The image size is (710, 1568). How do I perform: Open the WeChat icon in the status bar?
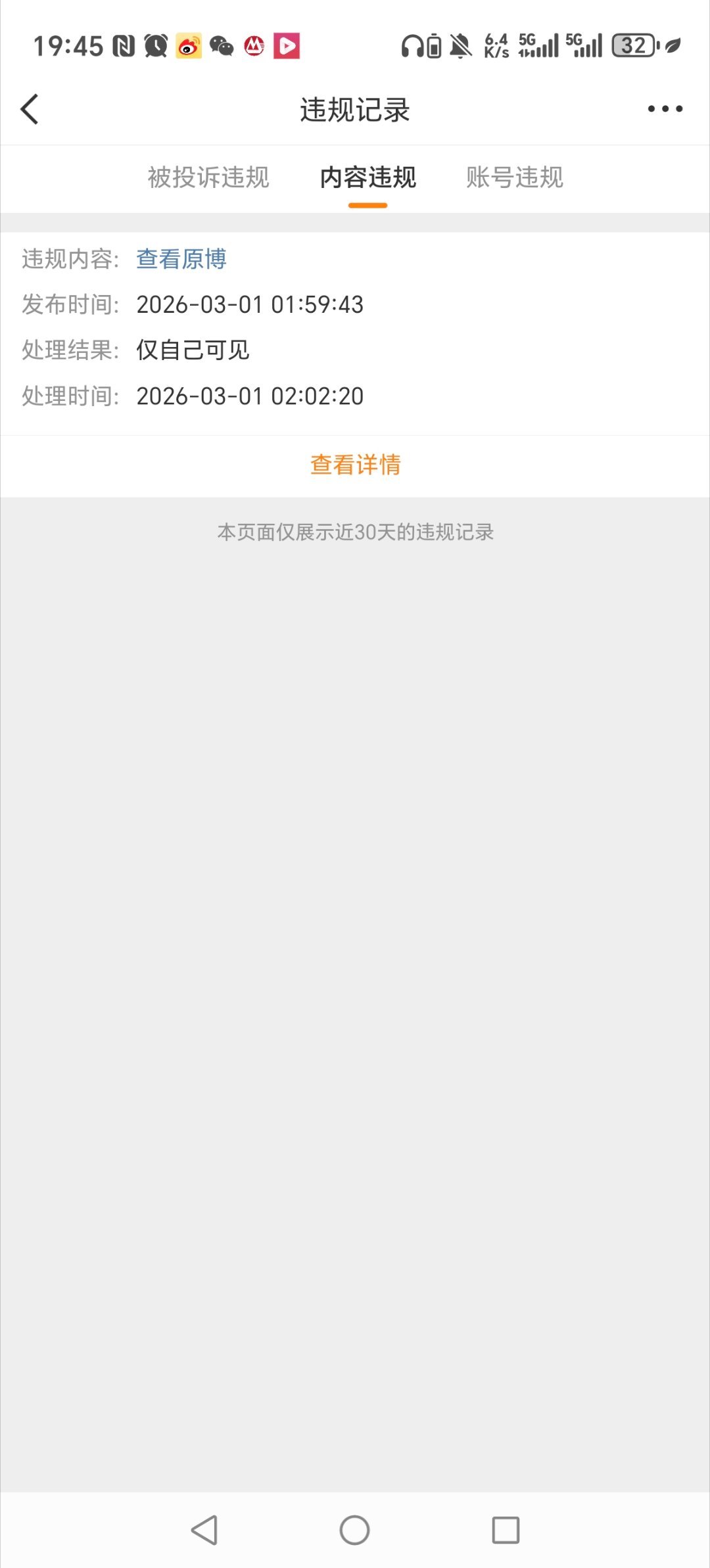pyautogui.click(x=223, y=46)
